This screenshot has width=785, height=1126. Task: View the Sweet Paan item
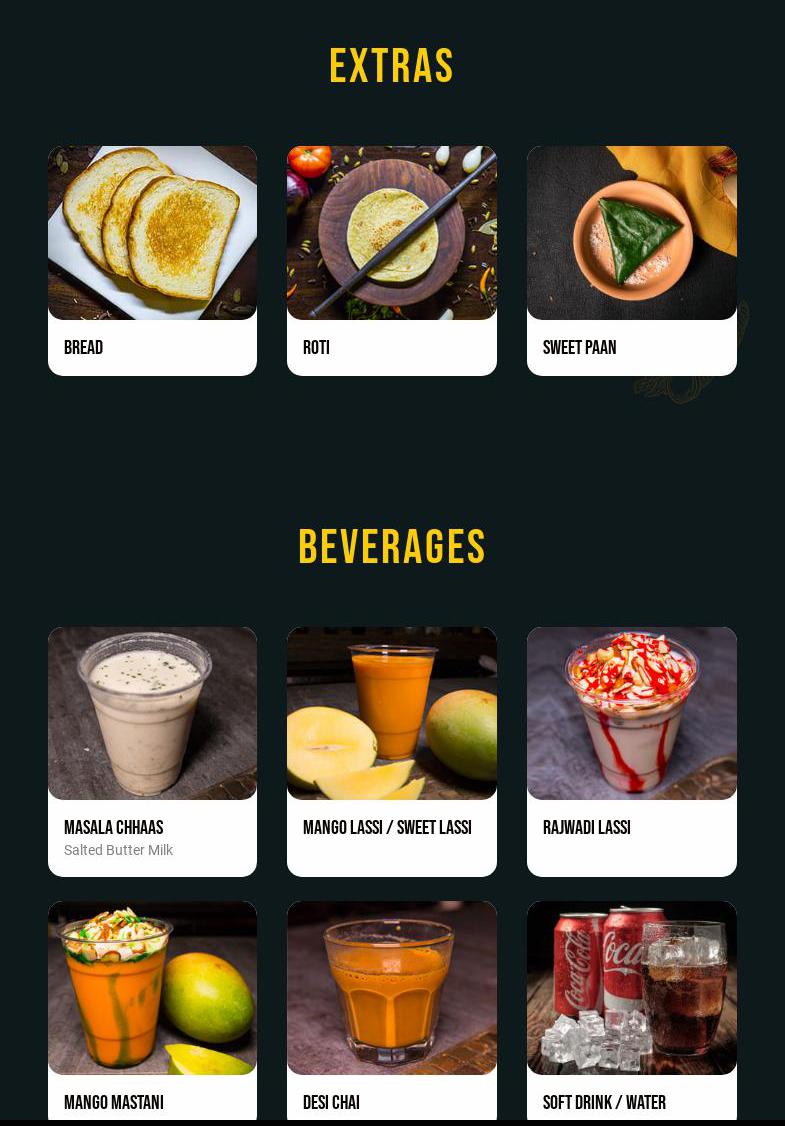point(631,260)
